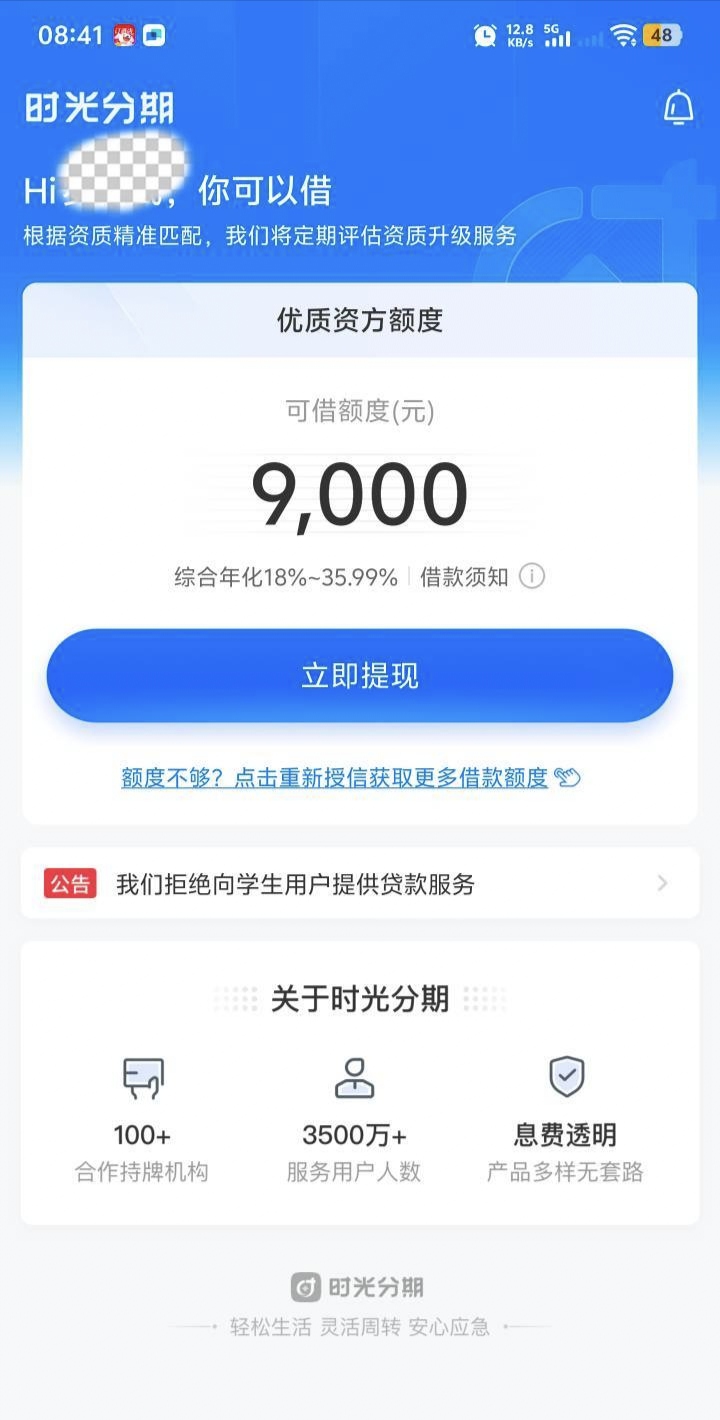Open the notifications bell
The height and width of the screenshot is (1420, 720).
679,107
